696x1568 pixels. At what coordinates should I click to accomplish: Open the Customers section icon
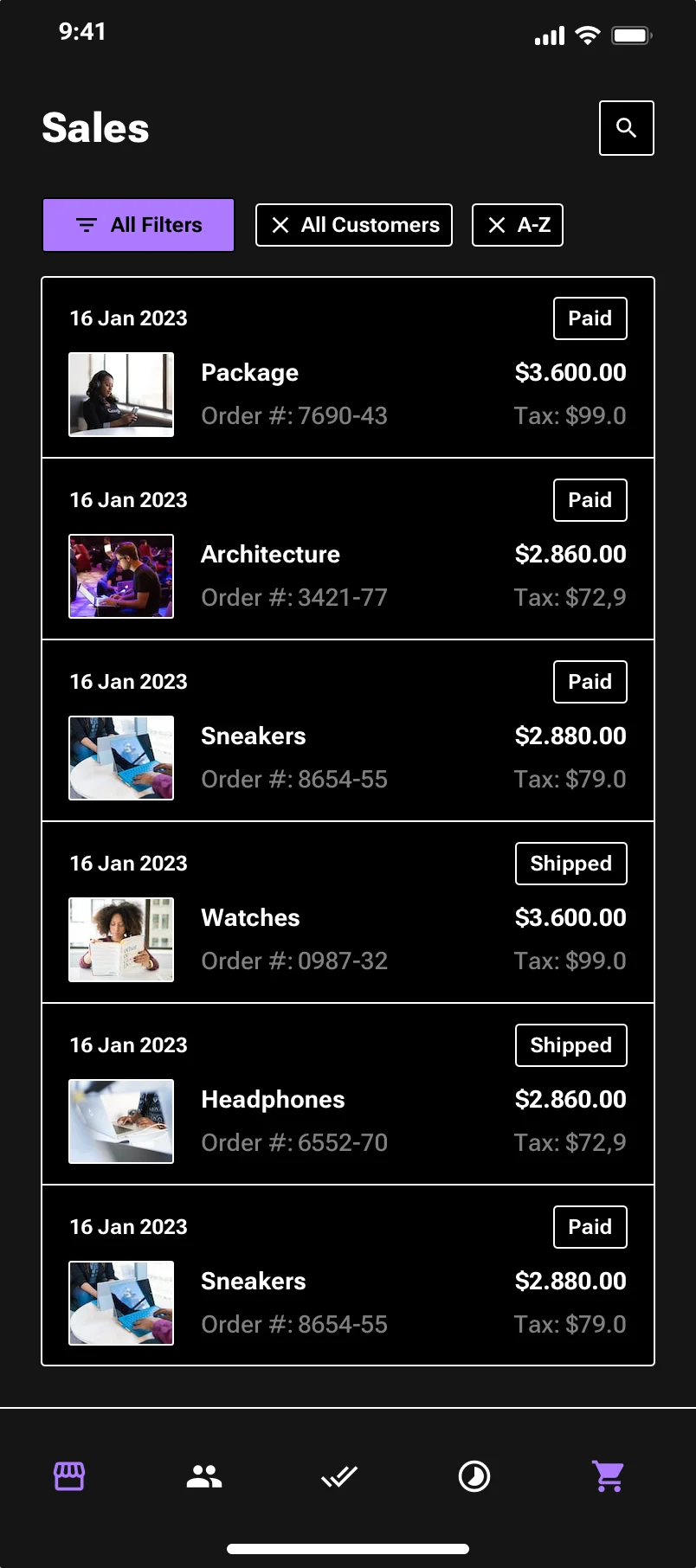(x=203, y=1477)
